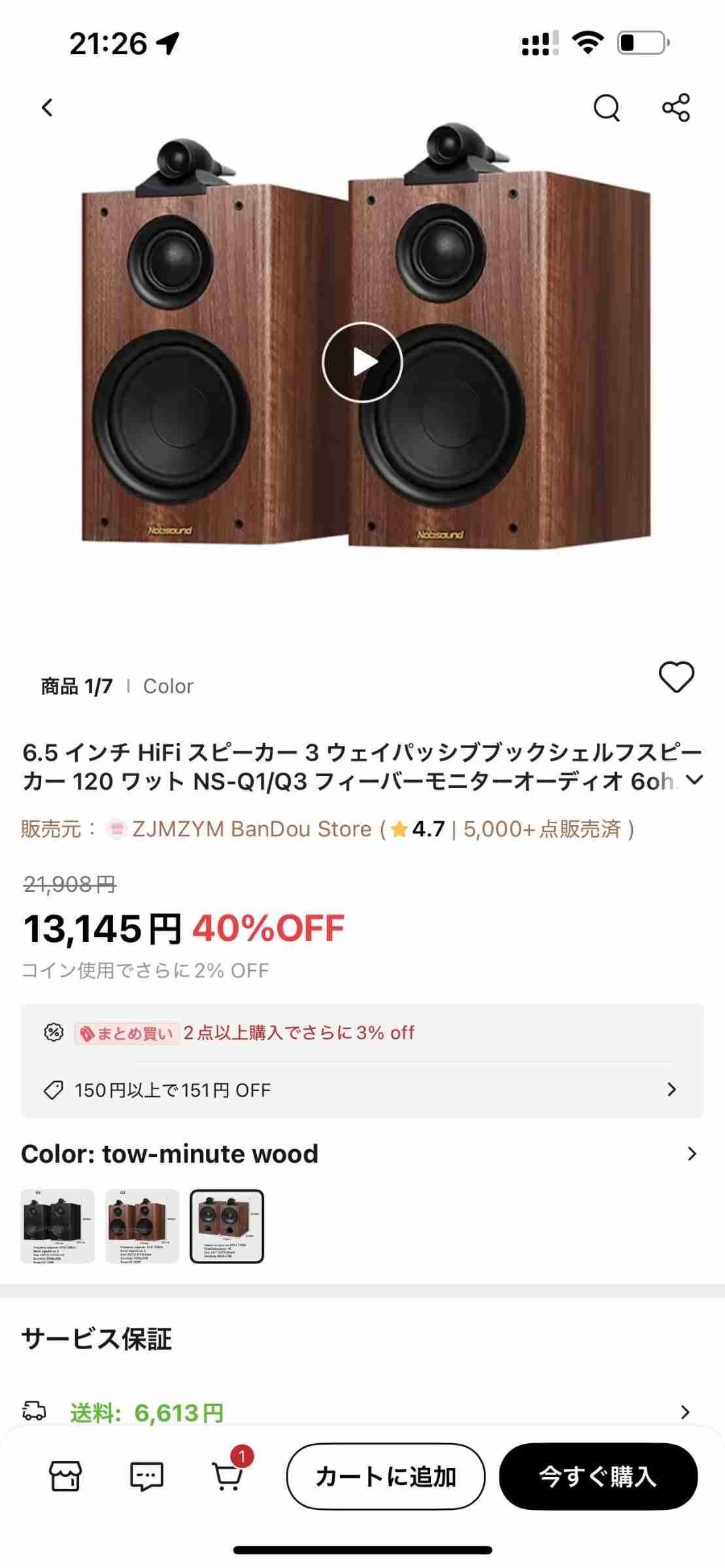Open Color options chevron
725x1568 pixels.
692,1154
